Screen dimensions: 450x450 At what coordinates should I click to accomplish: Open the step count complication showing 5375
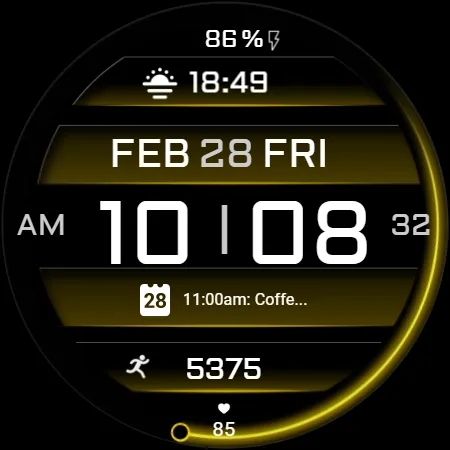coord(194,368)
